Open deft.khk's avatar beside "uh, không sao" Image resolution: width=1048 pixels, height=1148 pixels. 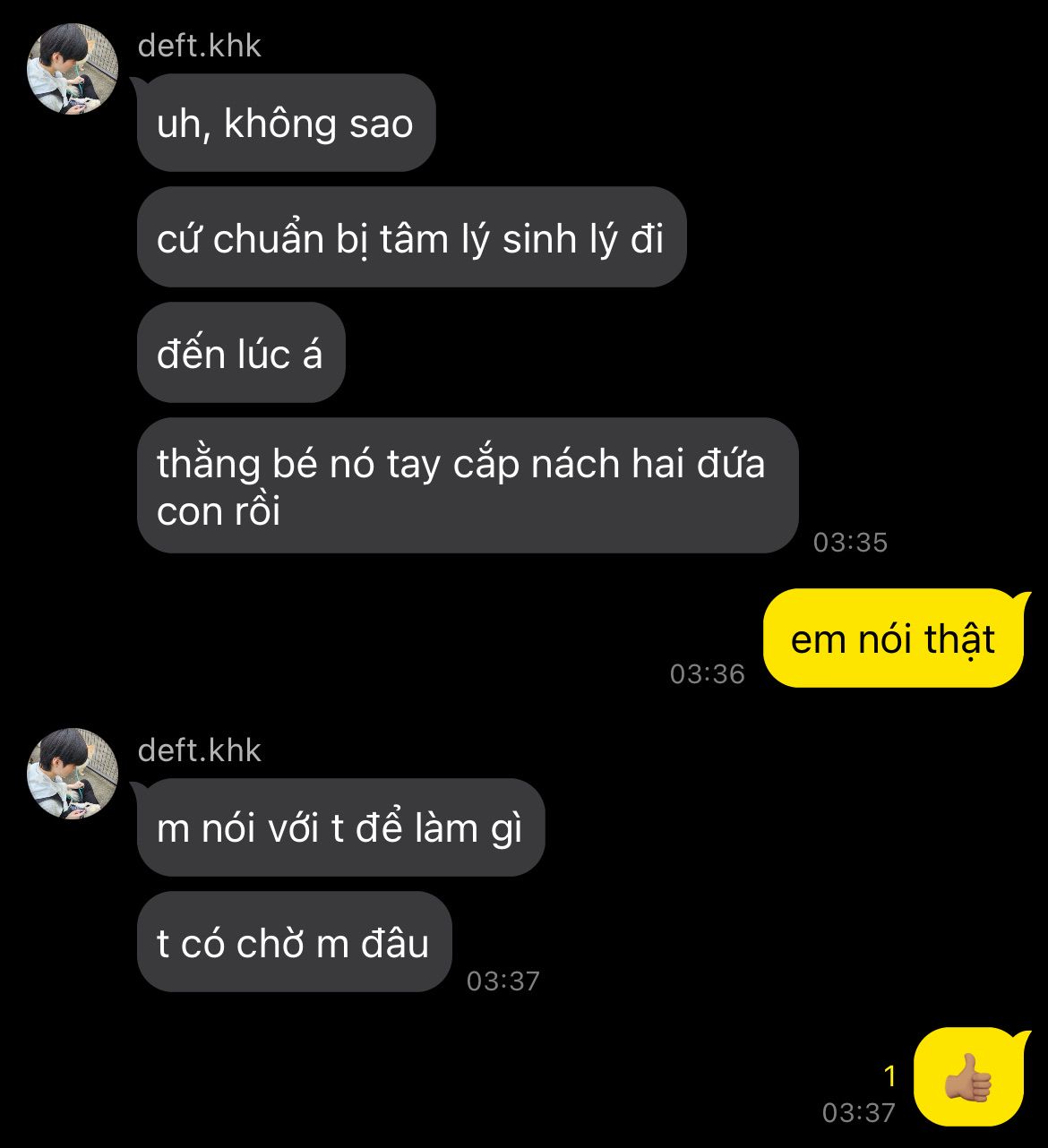click(73, 69)
